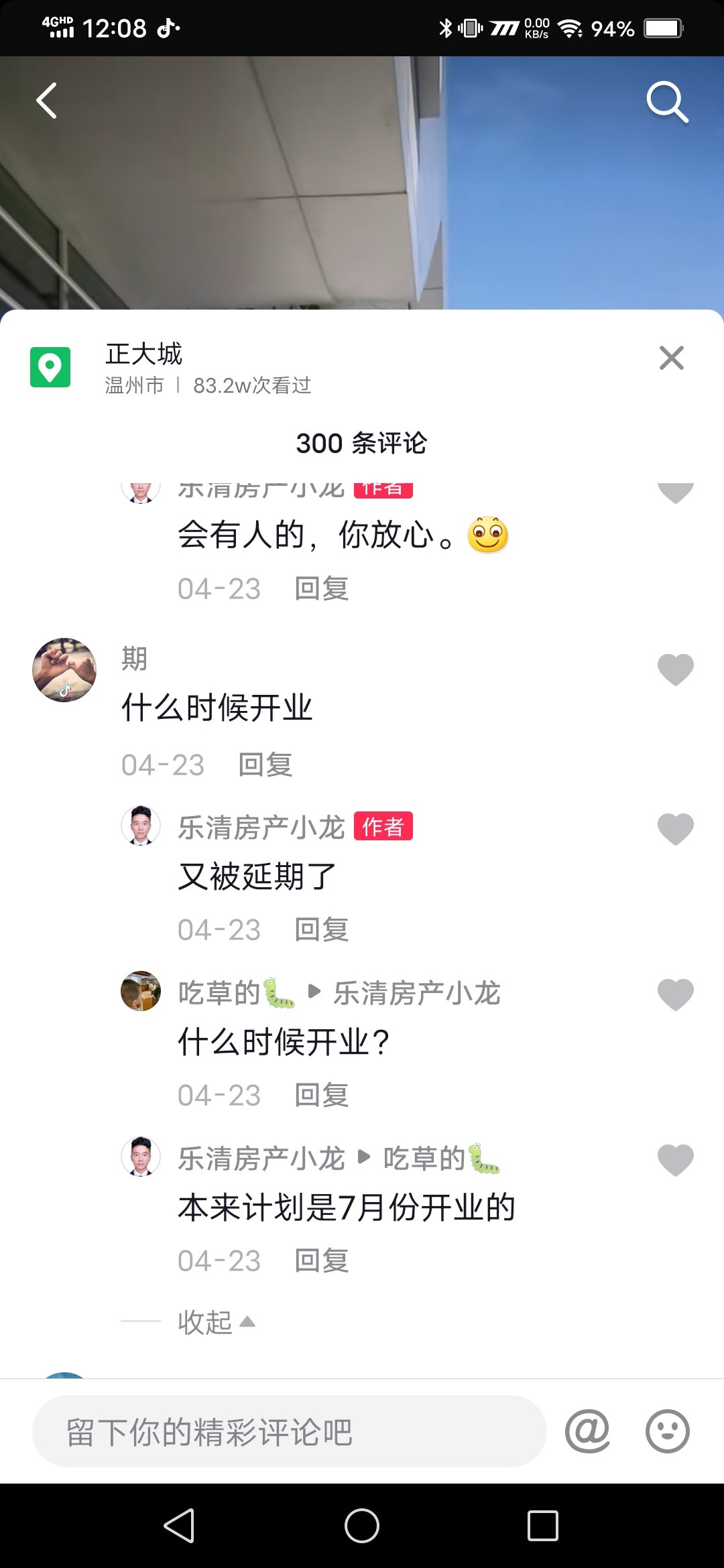This screenshot has width=724, height=1568.
Task: Open the emoji picker icon
Action: tap(667, 1431)
